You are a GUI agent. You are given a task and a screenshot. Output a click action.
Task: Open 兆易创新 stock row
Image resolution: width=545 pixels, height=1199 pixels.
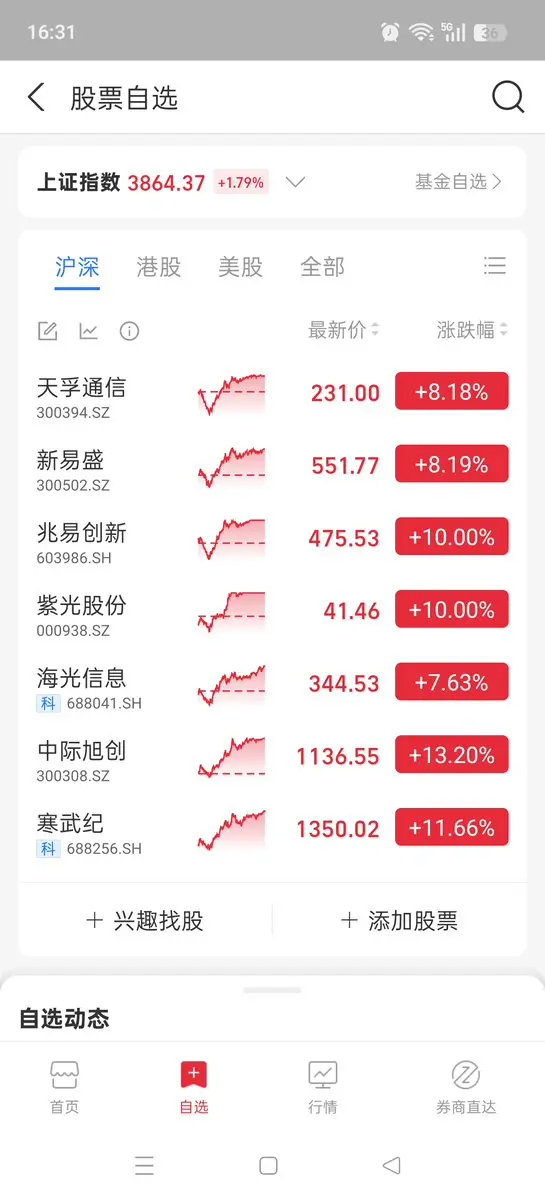(272, 540)
